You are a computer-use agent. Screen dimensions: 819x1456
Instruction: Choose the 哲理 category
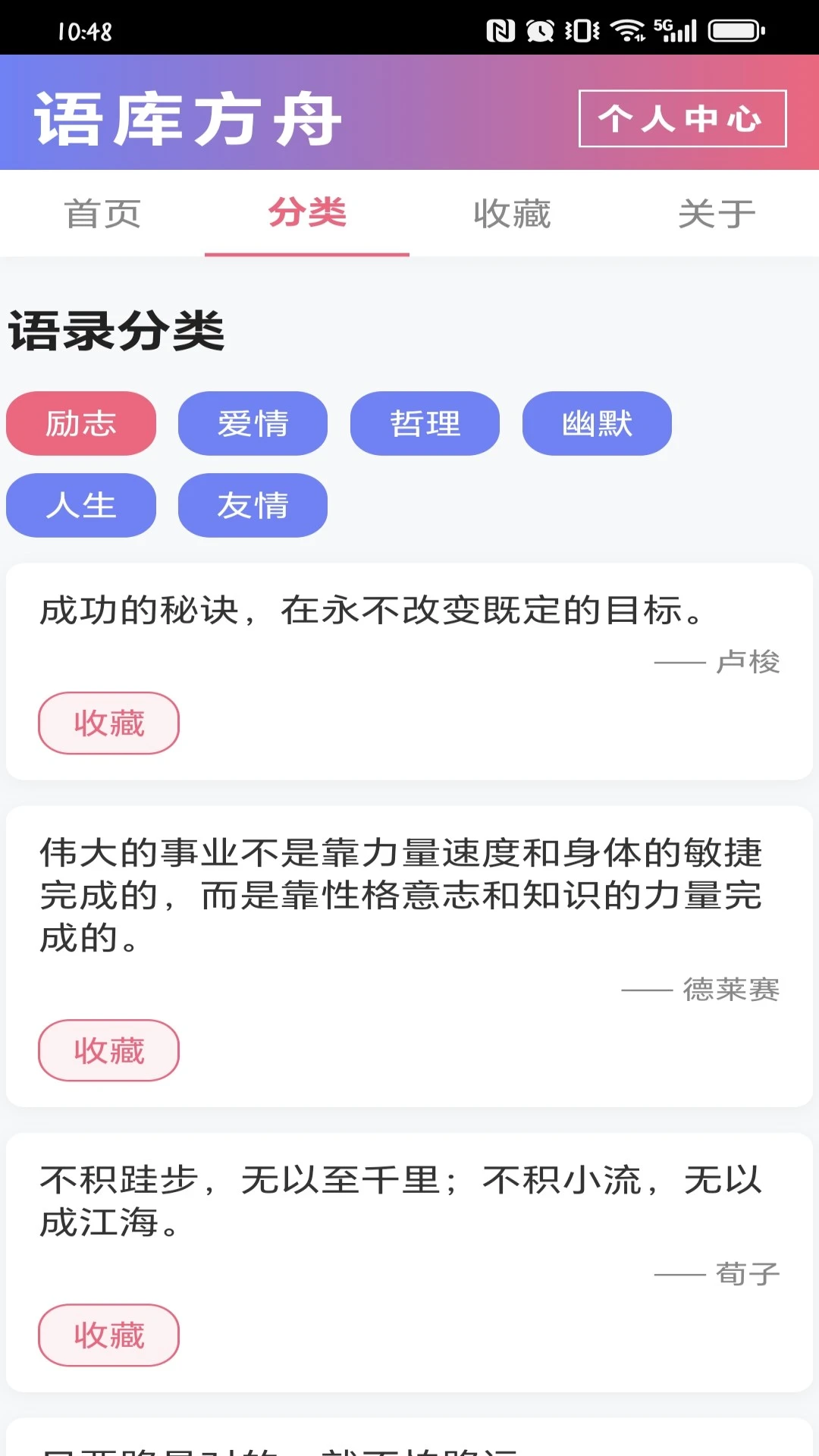click(425, 423)
